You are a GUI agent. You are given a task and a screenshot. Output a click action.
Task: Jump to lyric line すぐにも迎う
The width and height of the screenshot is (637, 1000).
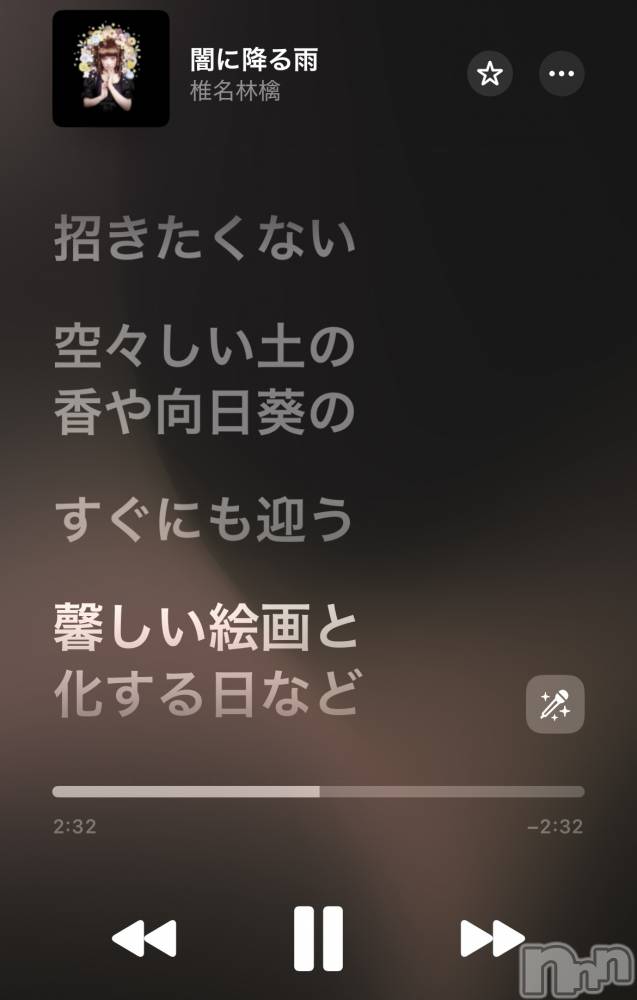pos(205,520)
